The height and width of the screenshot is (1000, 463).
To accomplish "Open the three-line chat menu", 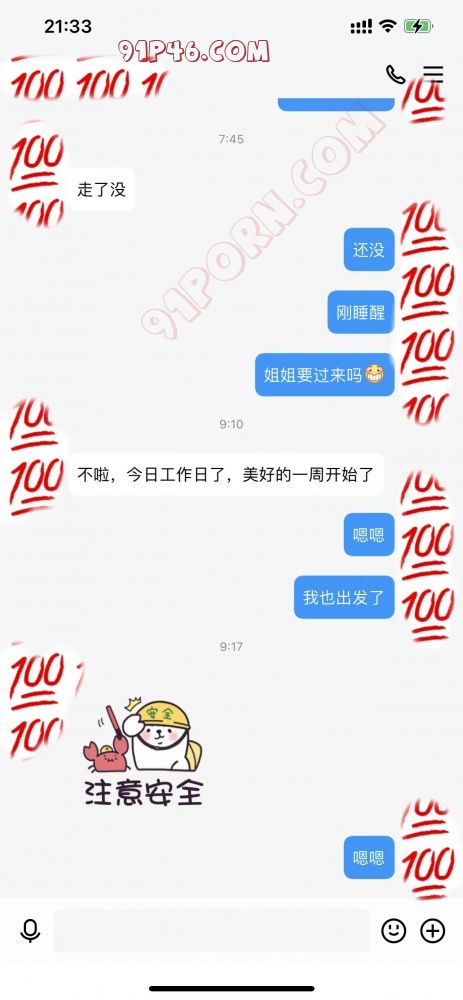I will 433,74.
